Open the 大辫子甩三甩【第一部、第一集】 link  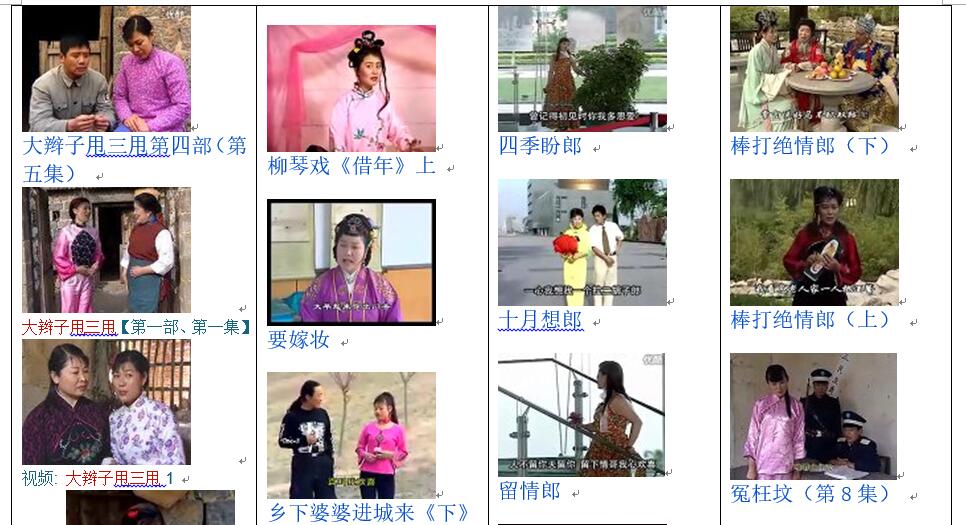[x=135, y=327]
